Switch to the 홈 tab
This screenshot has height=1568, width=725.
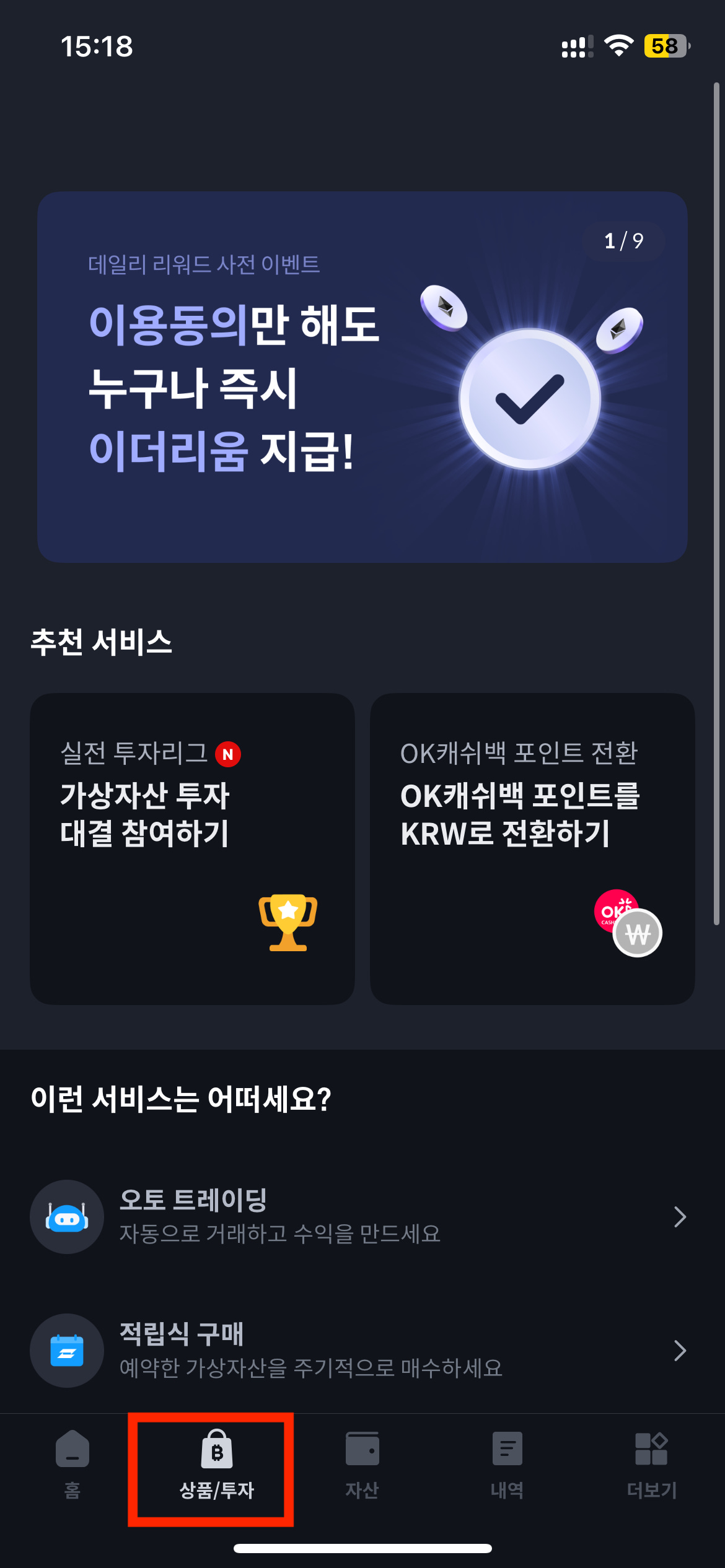point(72,1465)
